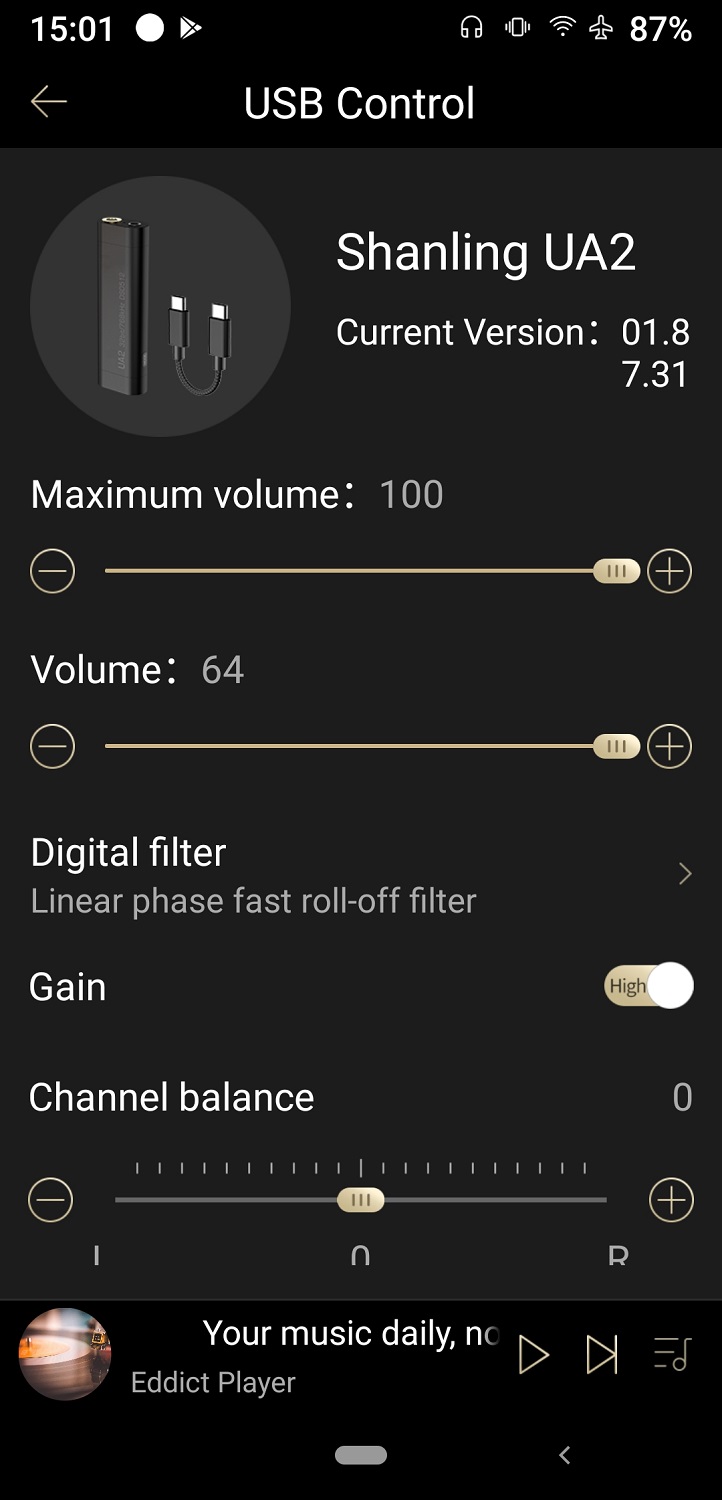
Task: Tap the system home pill
Action: [x=361, y=1455]
